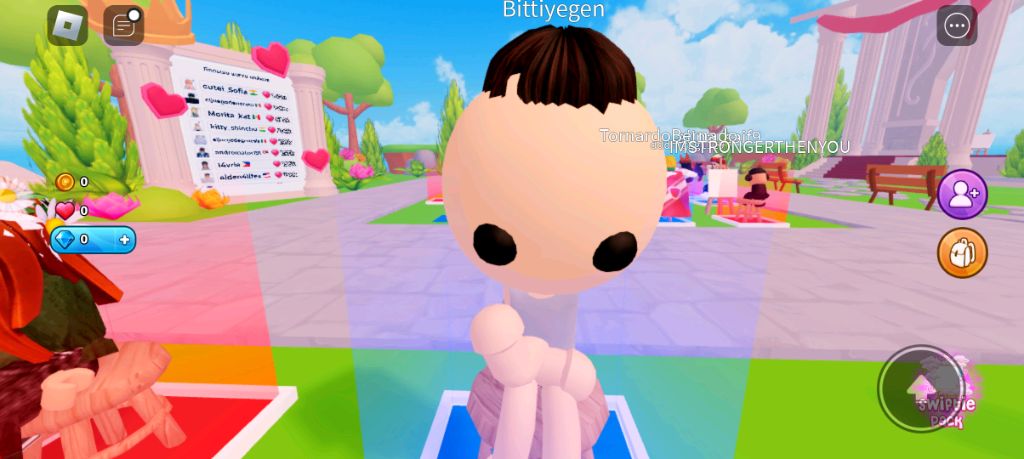Tap the Swiftie Pack jump button
This screenshot has width=1024, height=459.
point(921,389)
